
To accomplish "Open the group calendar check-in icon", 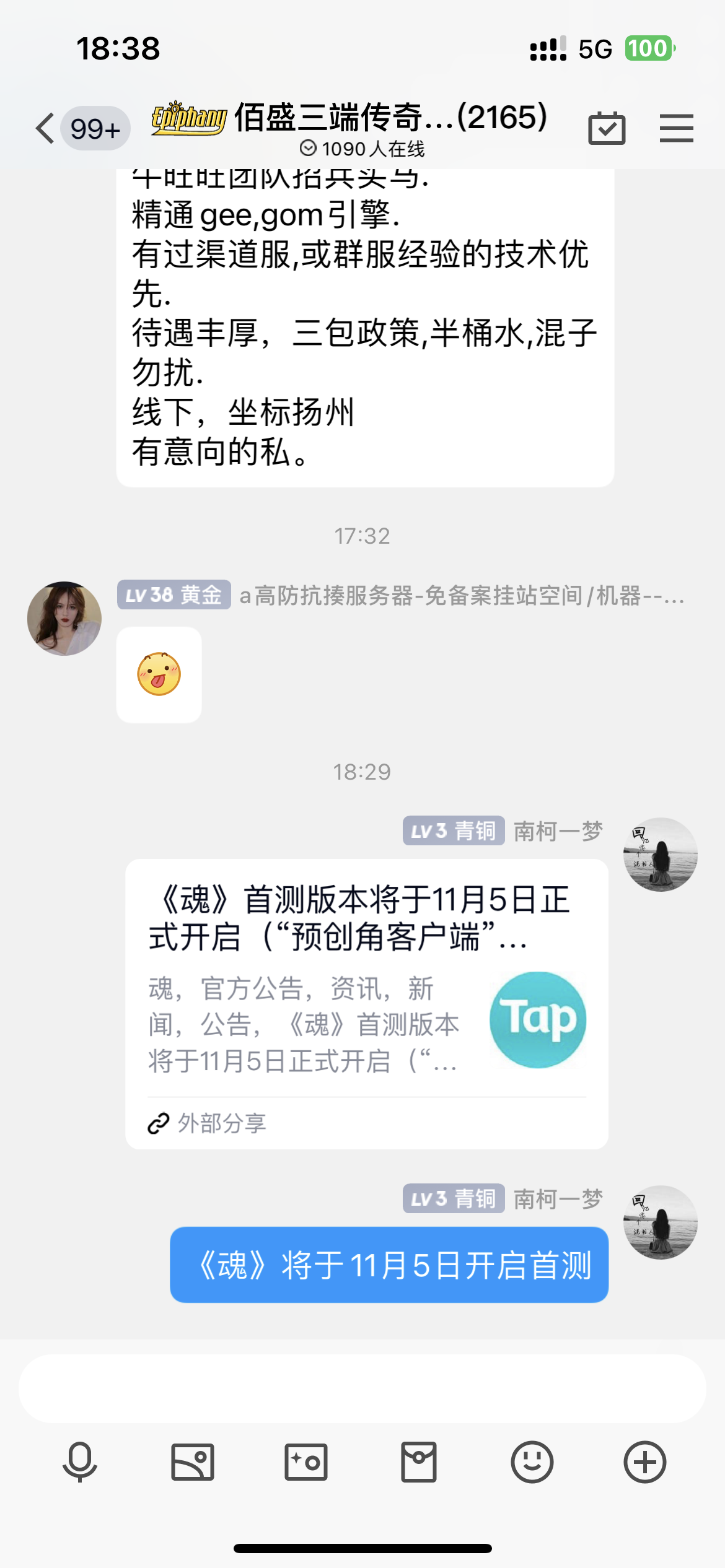I will coord(607,129).
